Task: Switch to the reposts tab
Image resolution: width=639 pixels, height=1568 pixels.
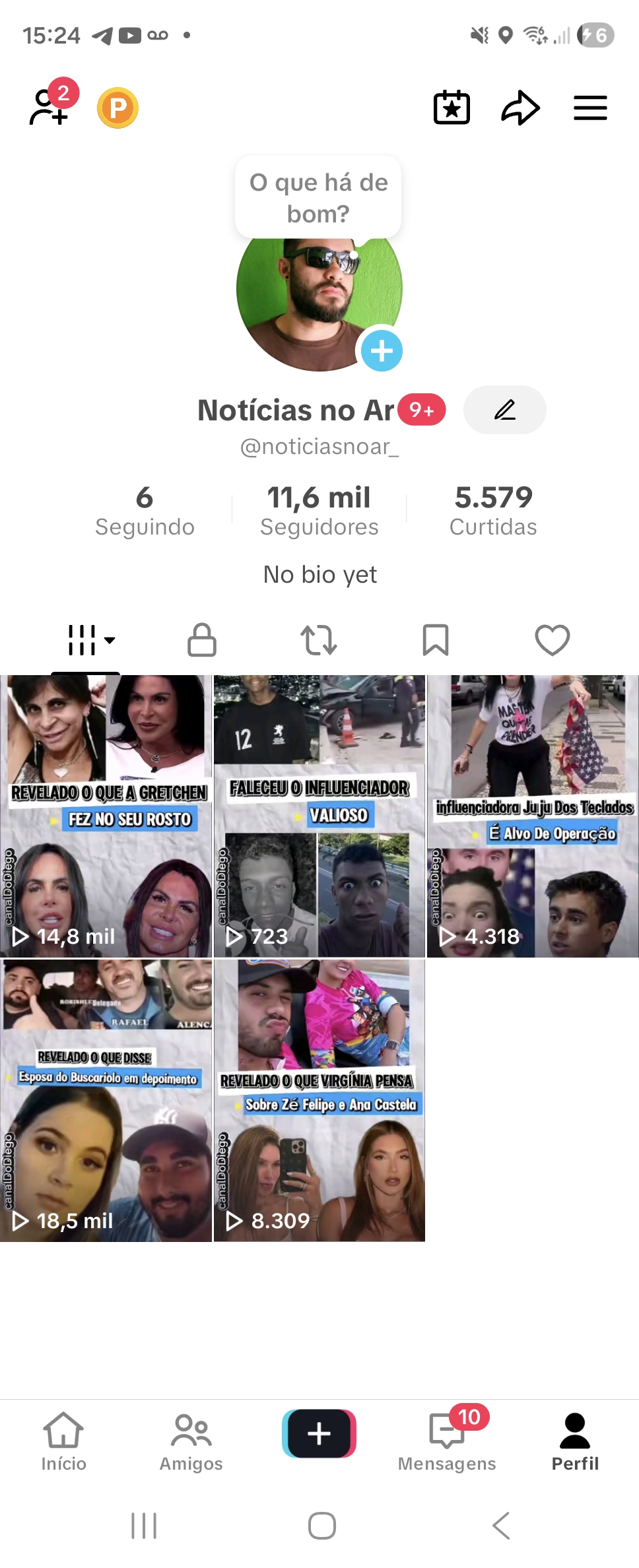Action: point(319,640)
